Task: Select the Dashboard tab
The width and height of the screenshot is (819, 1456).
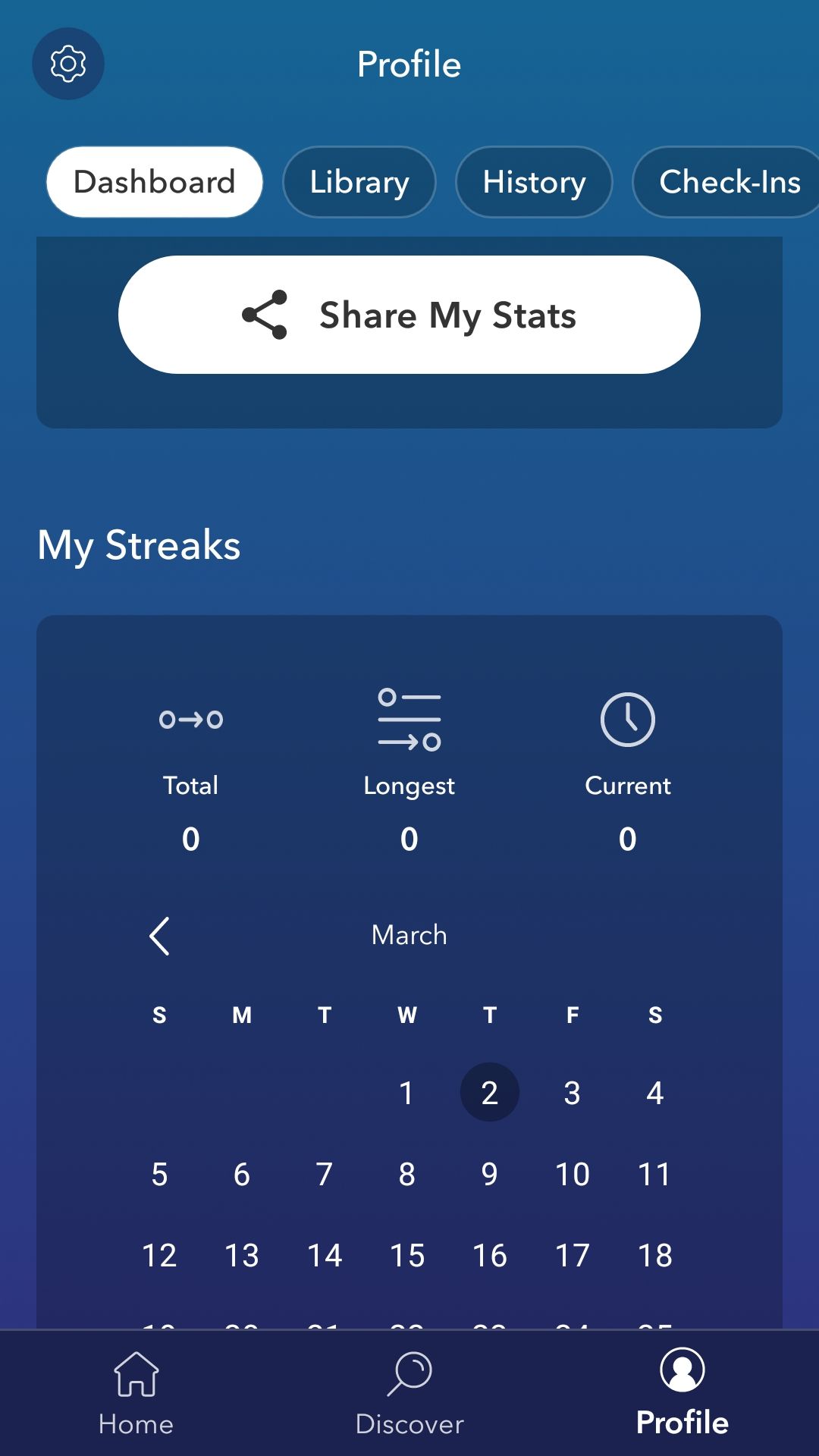Action: [155, 182]
